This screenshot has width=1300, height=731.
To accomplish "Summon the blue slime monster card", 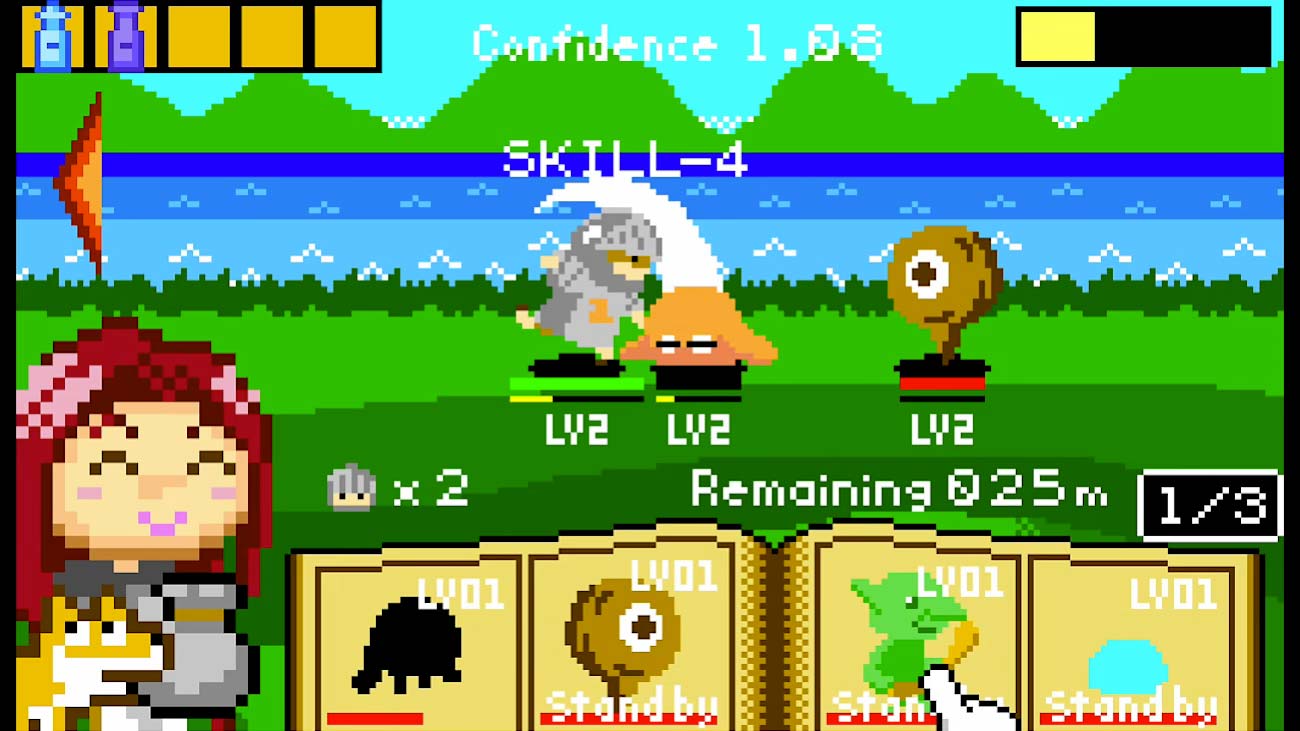I will pyautogui.click(x=1128, y=650).
